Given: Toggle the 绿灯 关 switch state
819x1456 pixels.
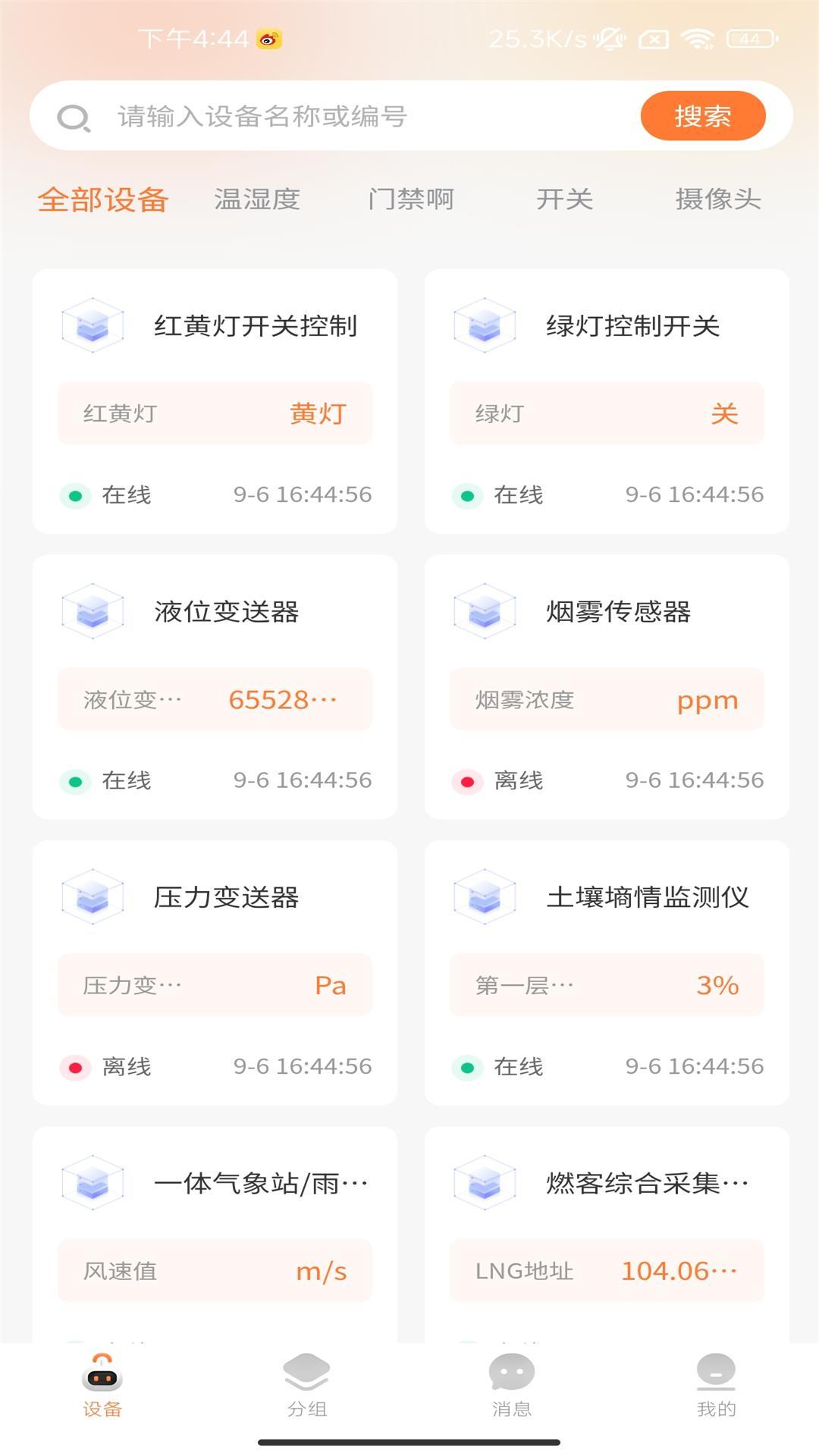Looking at the screenshot, I should point(723,413).
